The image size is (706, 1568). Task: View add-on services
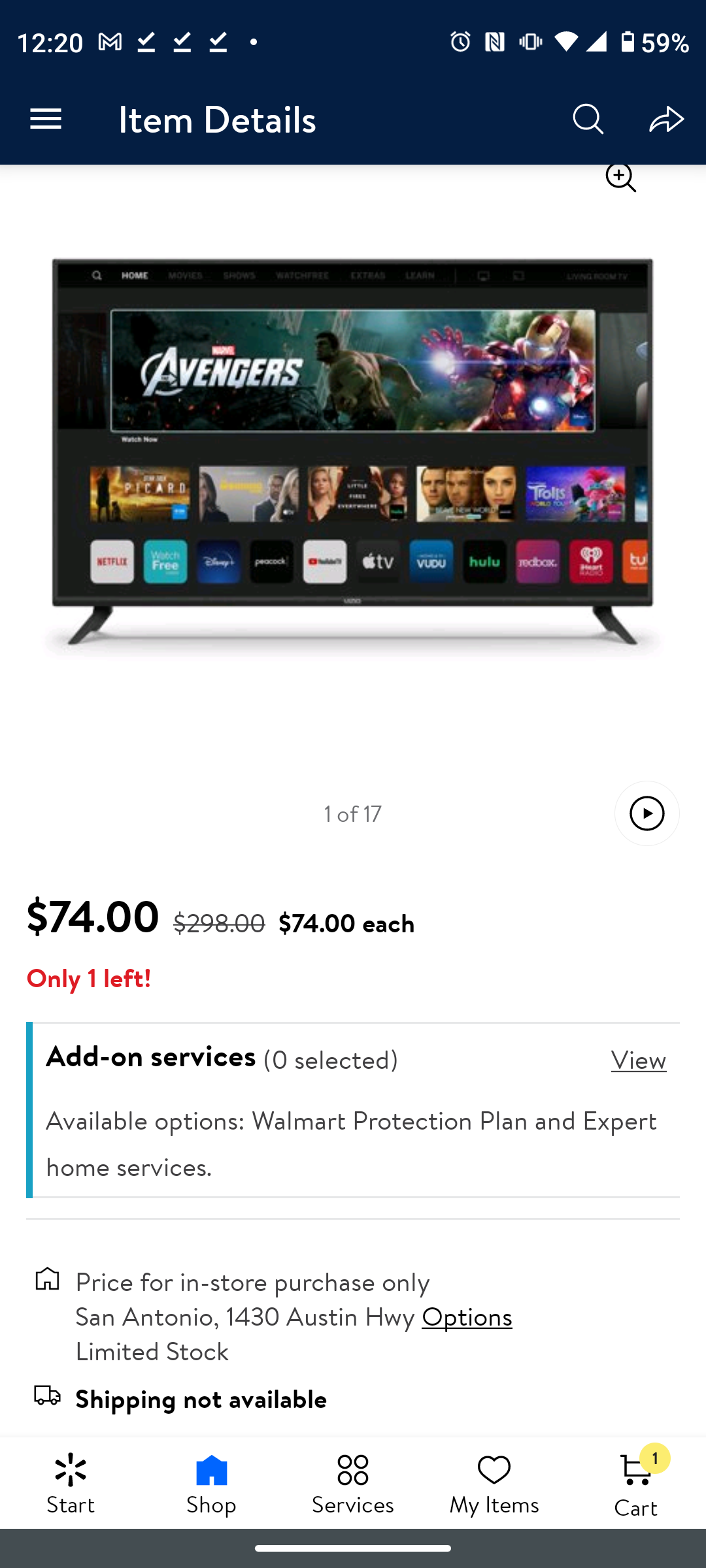click(x=638, y=1060)
